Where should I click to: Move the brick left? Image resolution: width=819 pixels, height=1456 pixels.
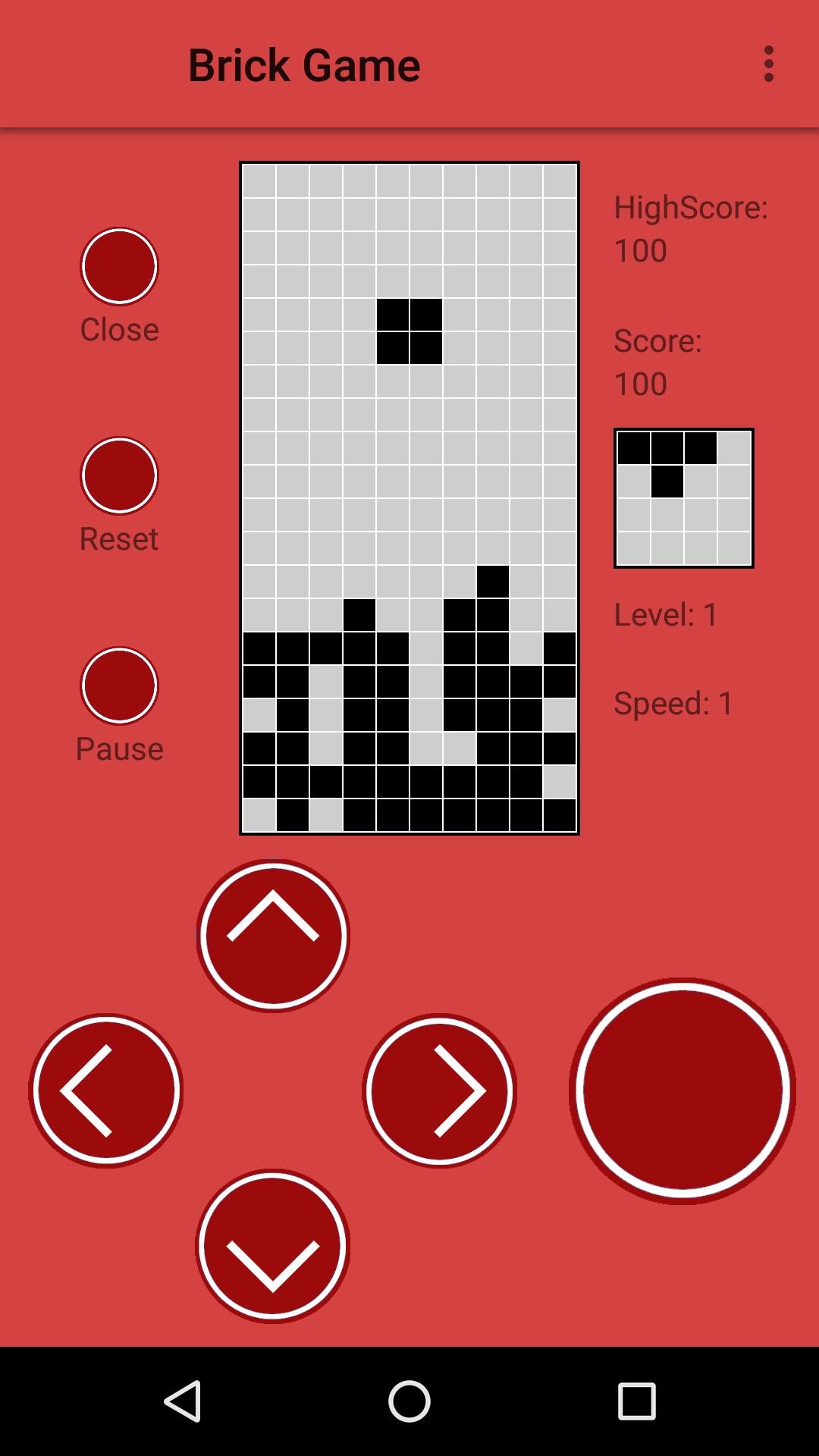click(x=106, y=1090)
